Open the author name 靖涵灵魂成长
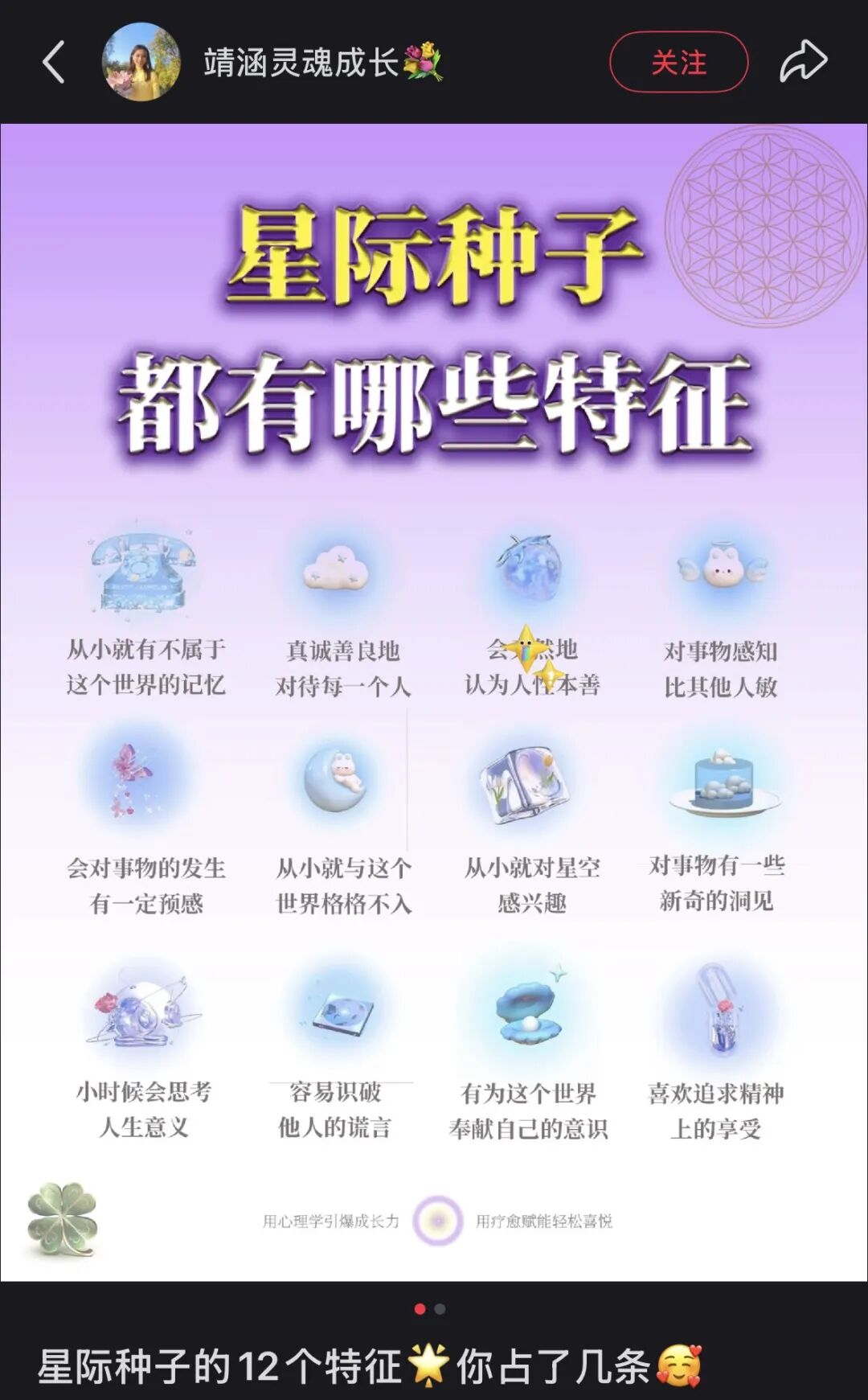 302,63
